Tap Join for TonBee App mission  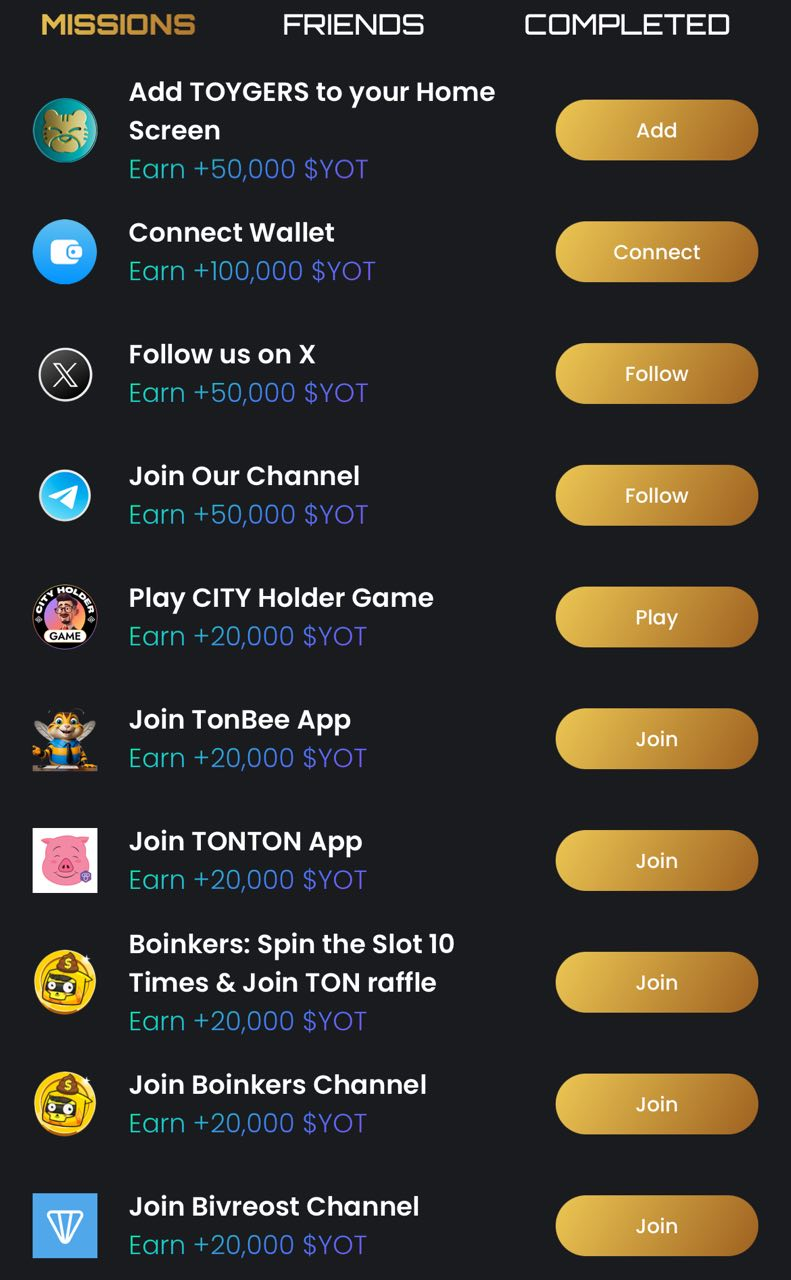click(x=656, y=739)
